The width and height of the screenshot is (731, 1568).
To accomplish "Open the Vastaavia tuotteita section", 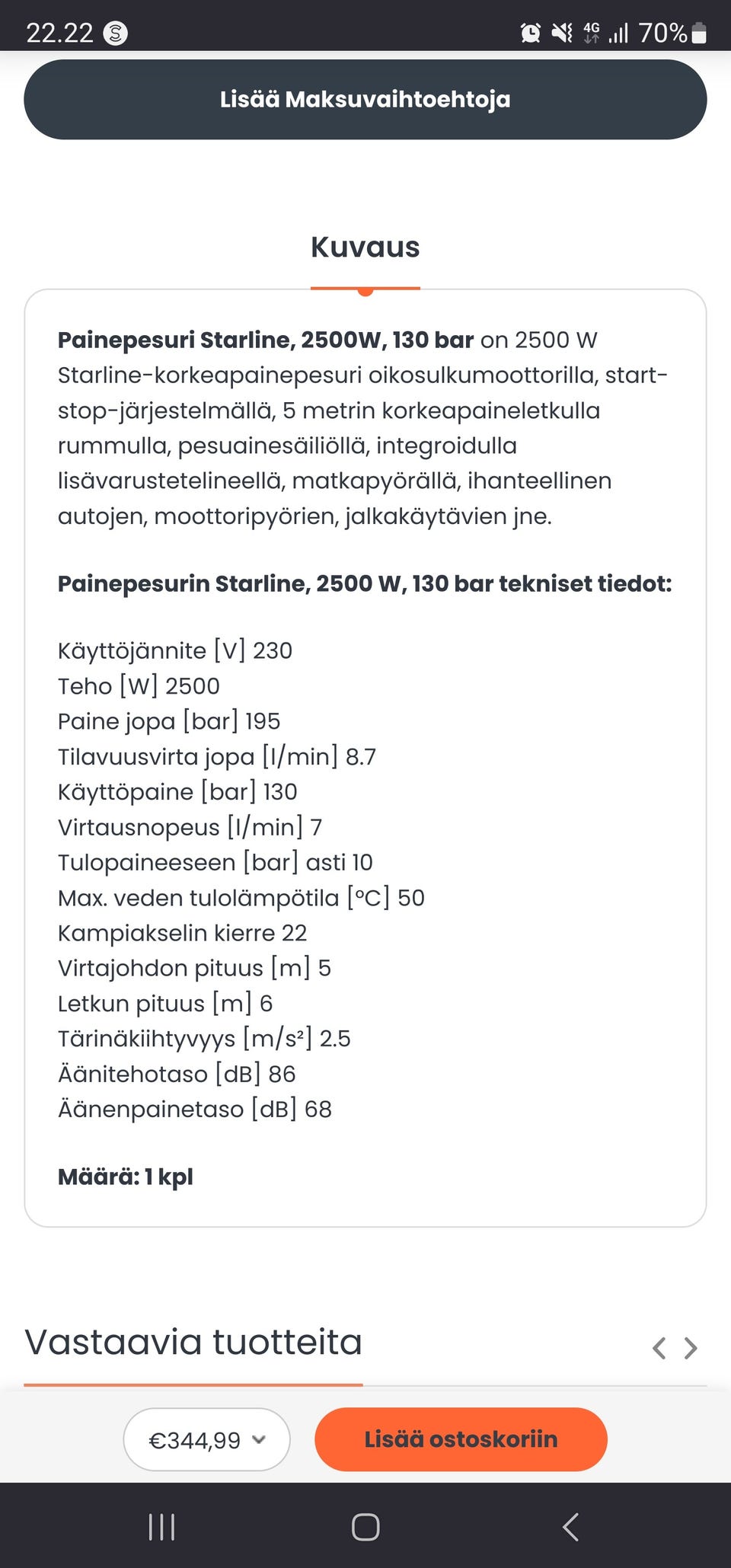I will point(193,1343).
